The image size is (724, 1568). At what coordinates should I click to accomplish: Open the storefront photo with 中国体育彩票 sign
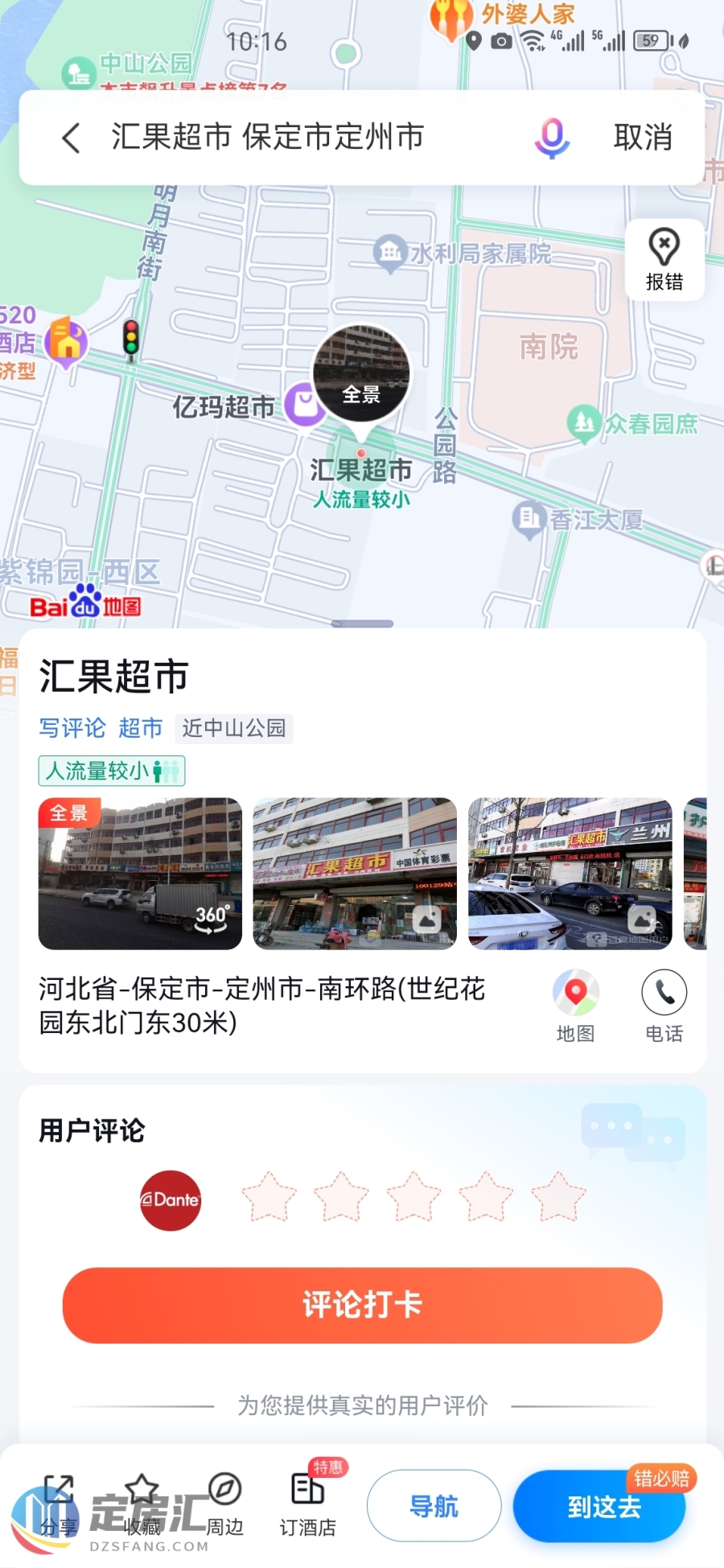coord(355,873)
